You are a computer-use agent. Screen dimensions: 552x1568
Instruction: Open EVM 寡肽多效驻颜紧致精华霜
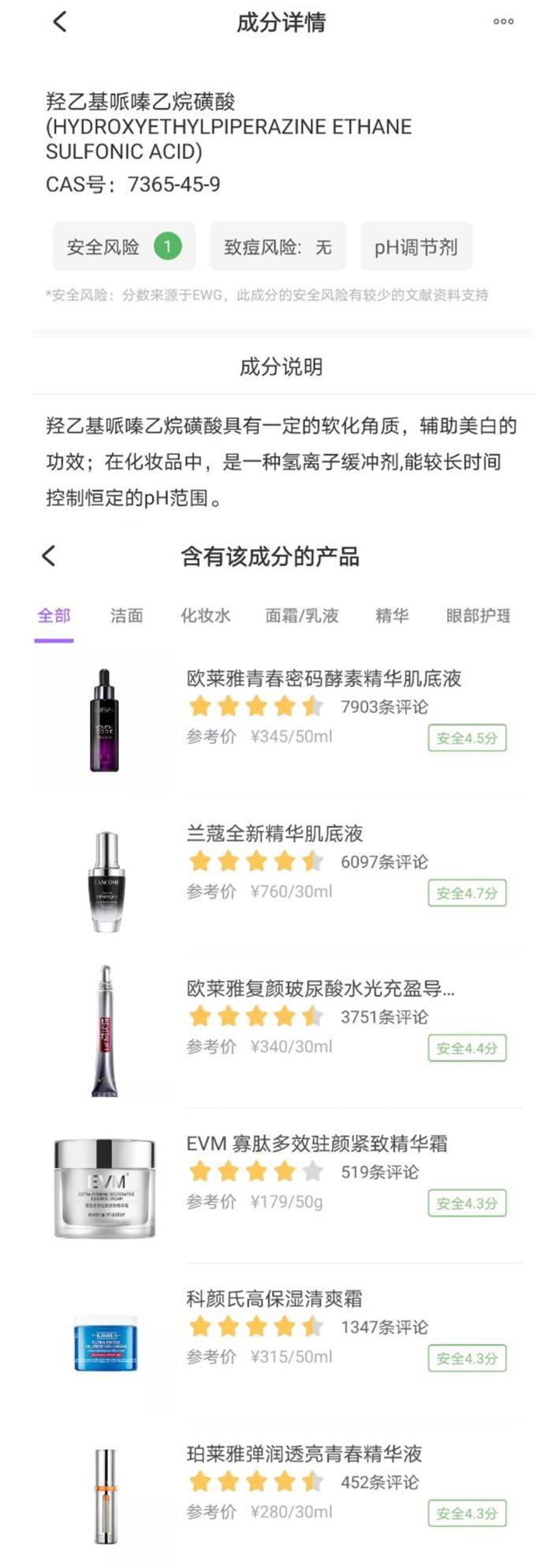tap(316, 1144)
